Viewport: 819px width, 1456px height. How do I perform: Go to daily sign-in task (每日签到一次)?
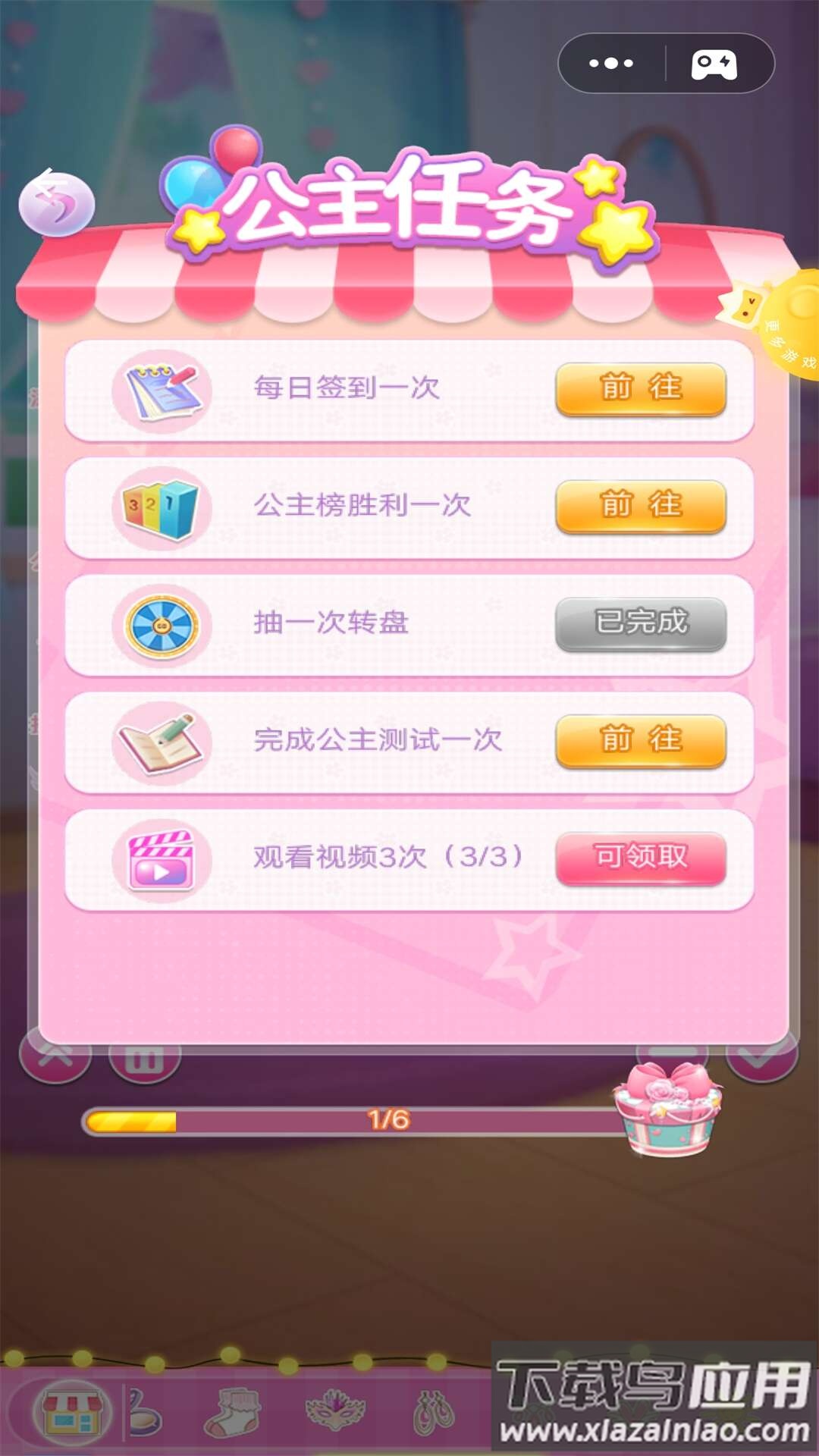coord(641,389)
